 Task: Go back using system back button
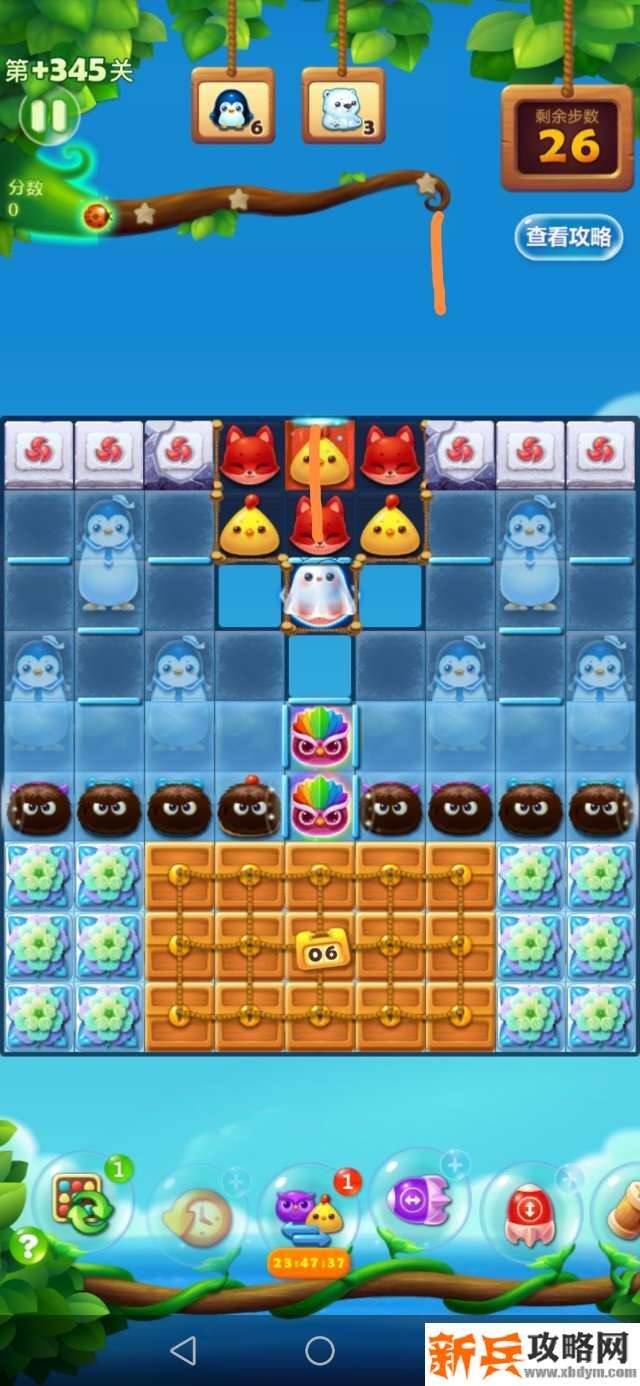pyautogui.click(x=182, y=1351)
